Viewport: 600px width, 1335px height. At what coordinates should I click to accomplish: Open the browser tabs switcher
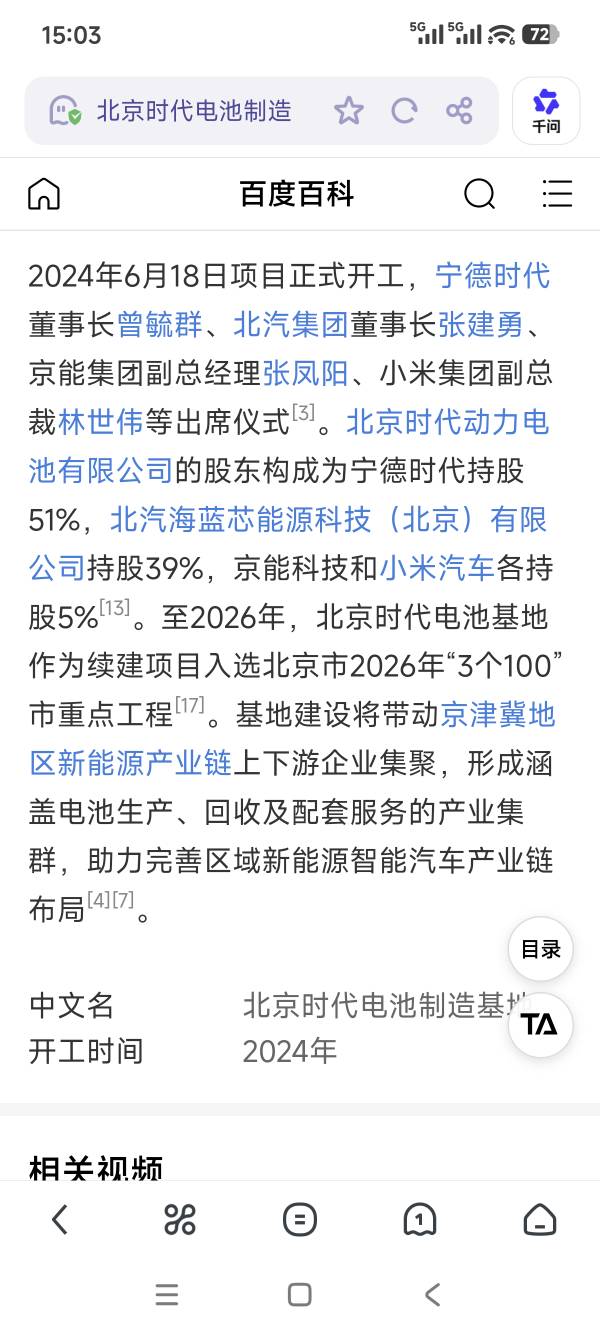click(419, 1219)
